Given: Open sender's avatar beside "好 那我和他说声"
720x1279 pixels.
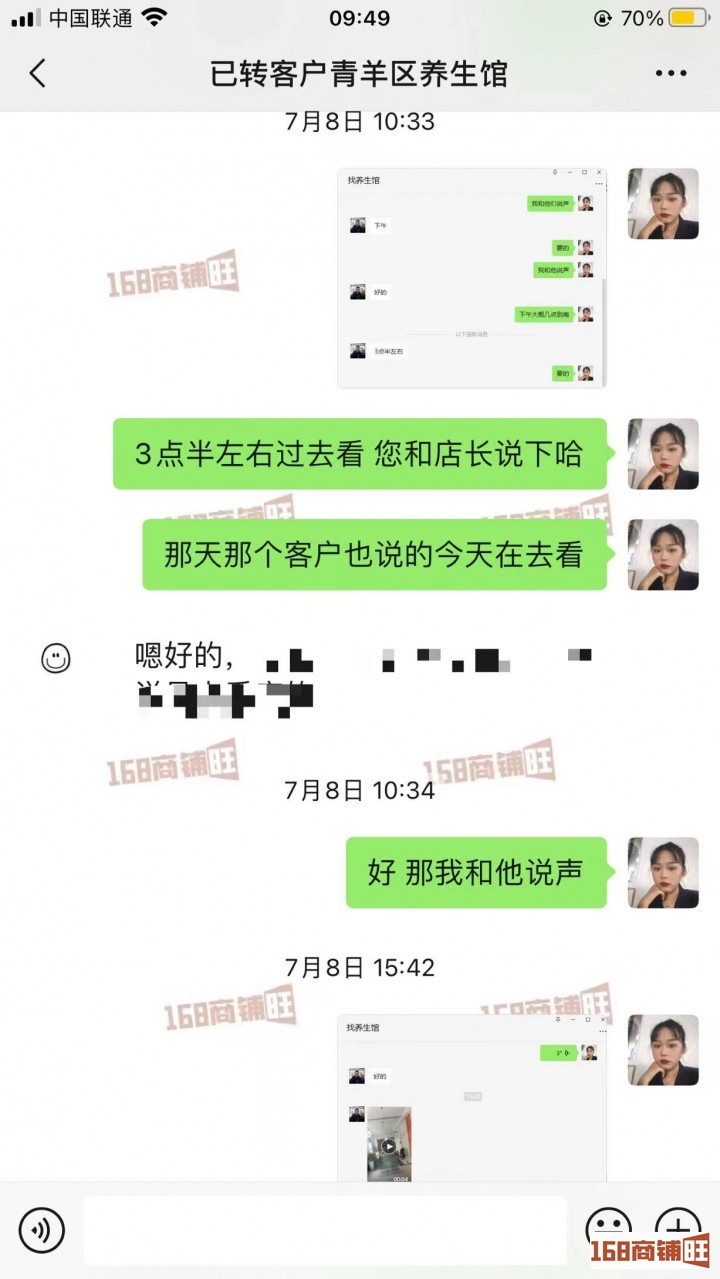Looking at the screenshot, I should coord(663,872).
